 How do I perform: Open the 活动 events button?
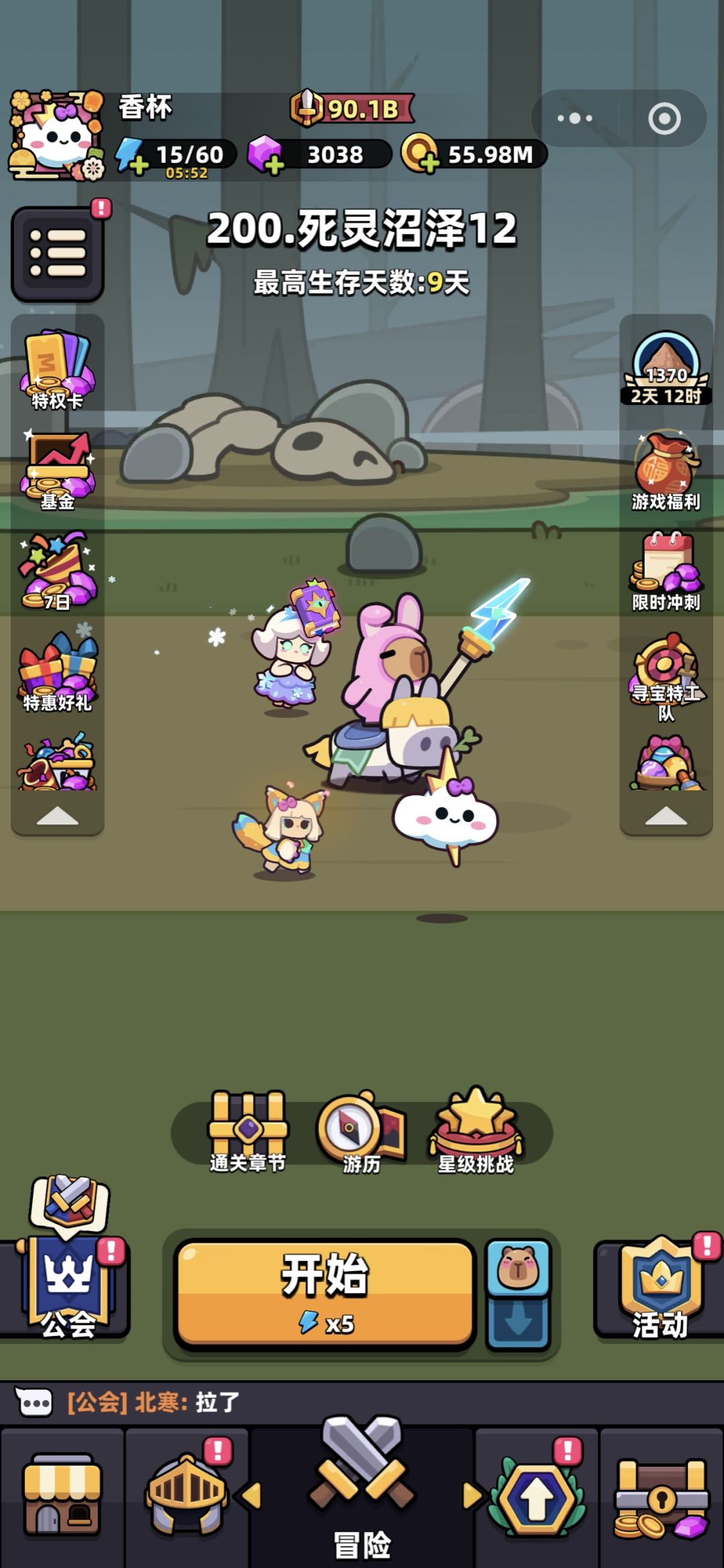(660, 1288)
